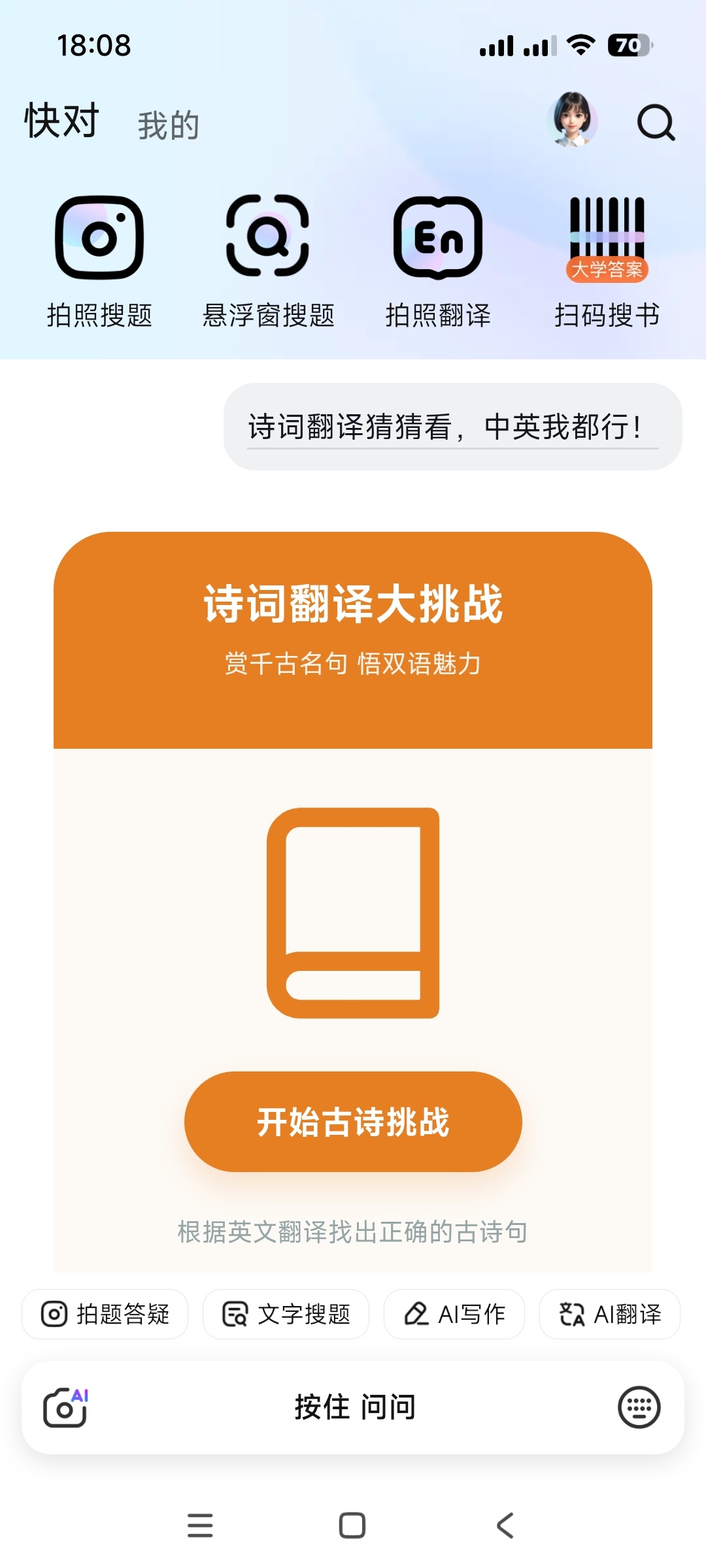Tap the 拍题答疑 chip
The image size is (706, 1568).
(105, 1314)
